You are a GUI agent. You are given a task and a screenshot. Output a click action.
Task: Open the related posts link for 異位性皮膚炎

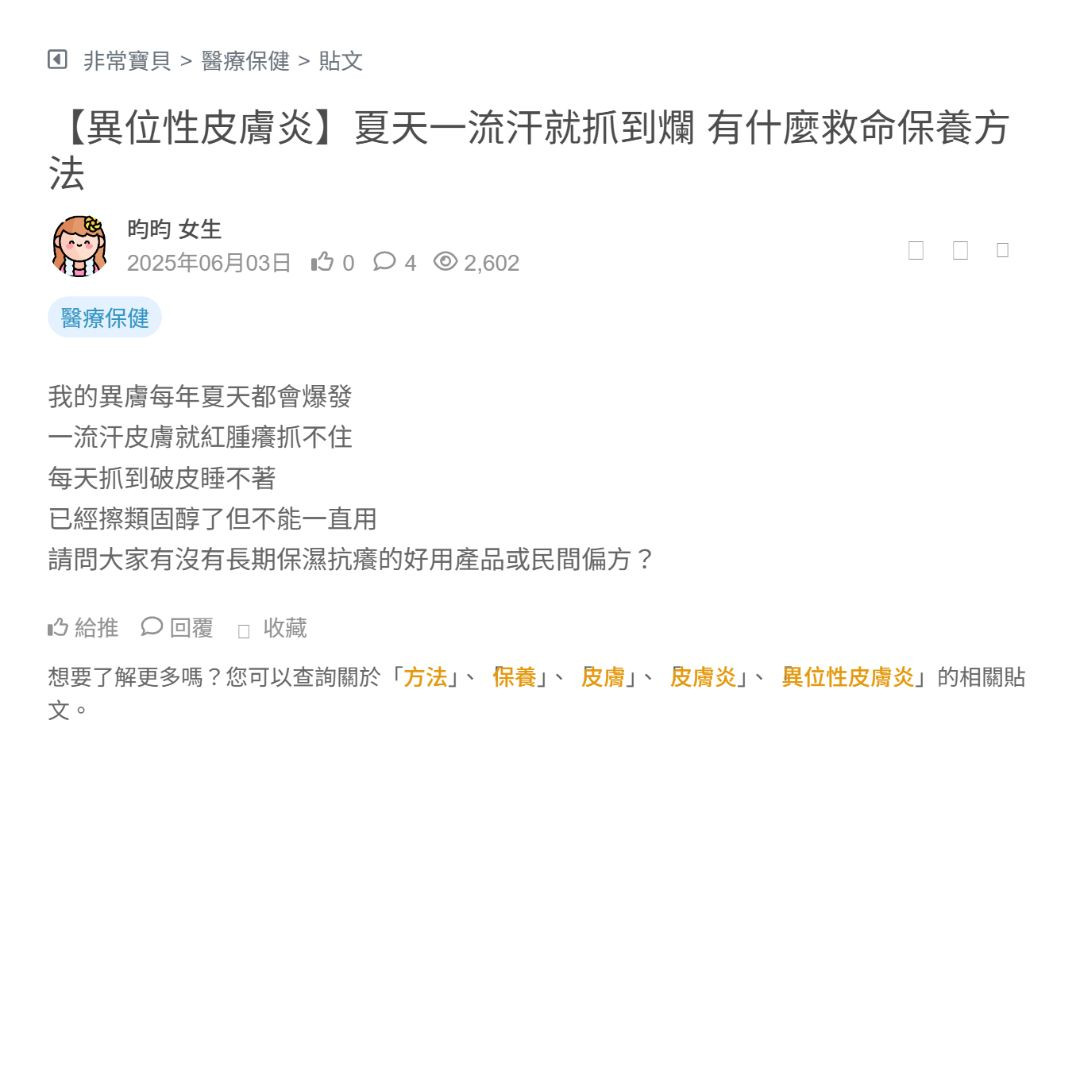point(847,677)
